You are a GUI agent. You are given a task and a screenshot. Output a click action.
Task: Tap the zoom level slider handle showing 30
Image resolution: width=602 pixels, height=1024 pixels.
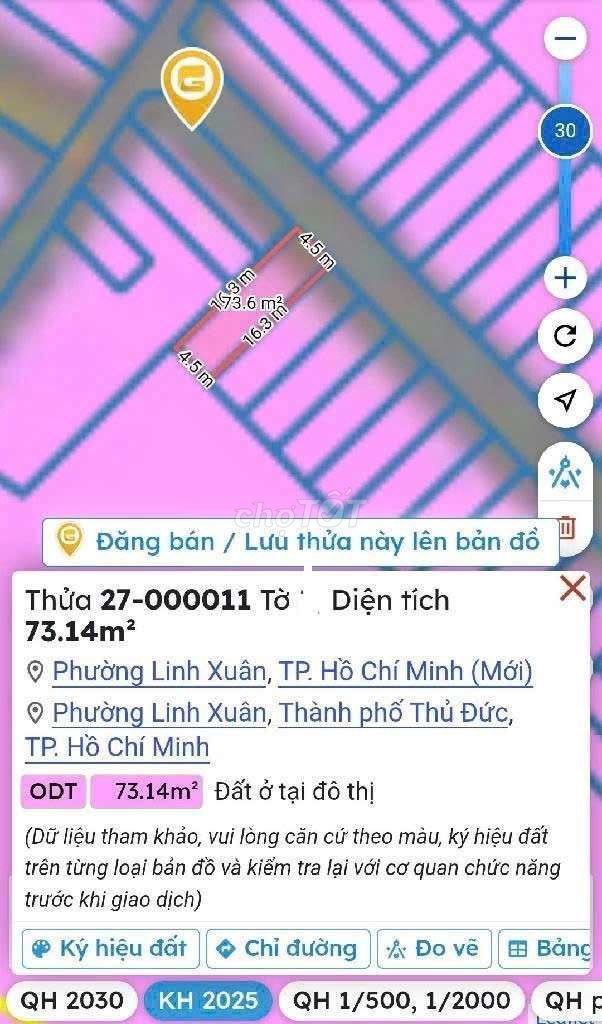click(565, 131)
